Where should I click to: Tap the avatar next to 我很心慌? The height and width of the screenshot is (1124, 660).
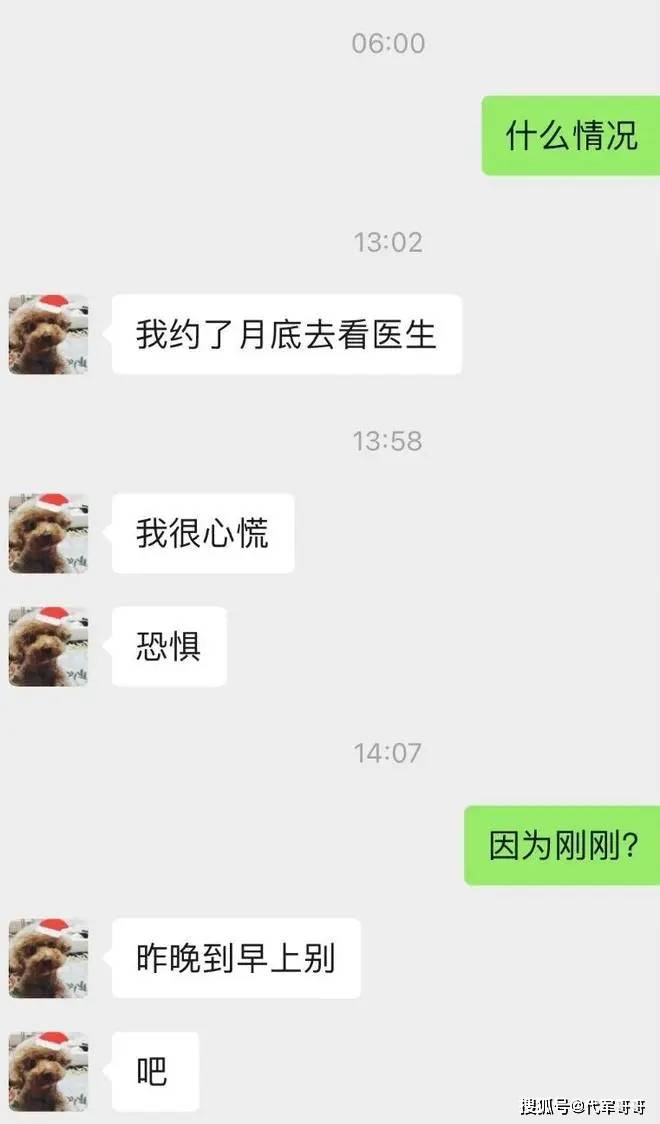coord(49,533)
